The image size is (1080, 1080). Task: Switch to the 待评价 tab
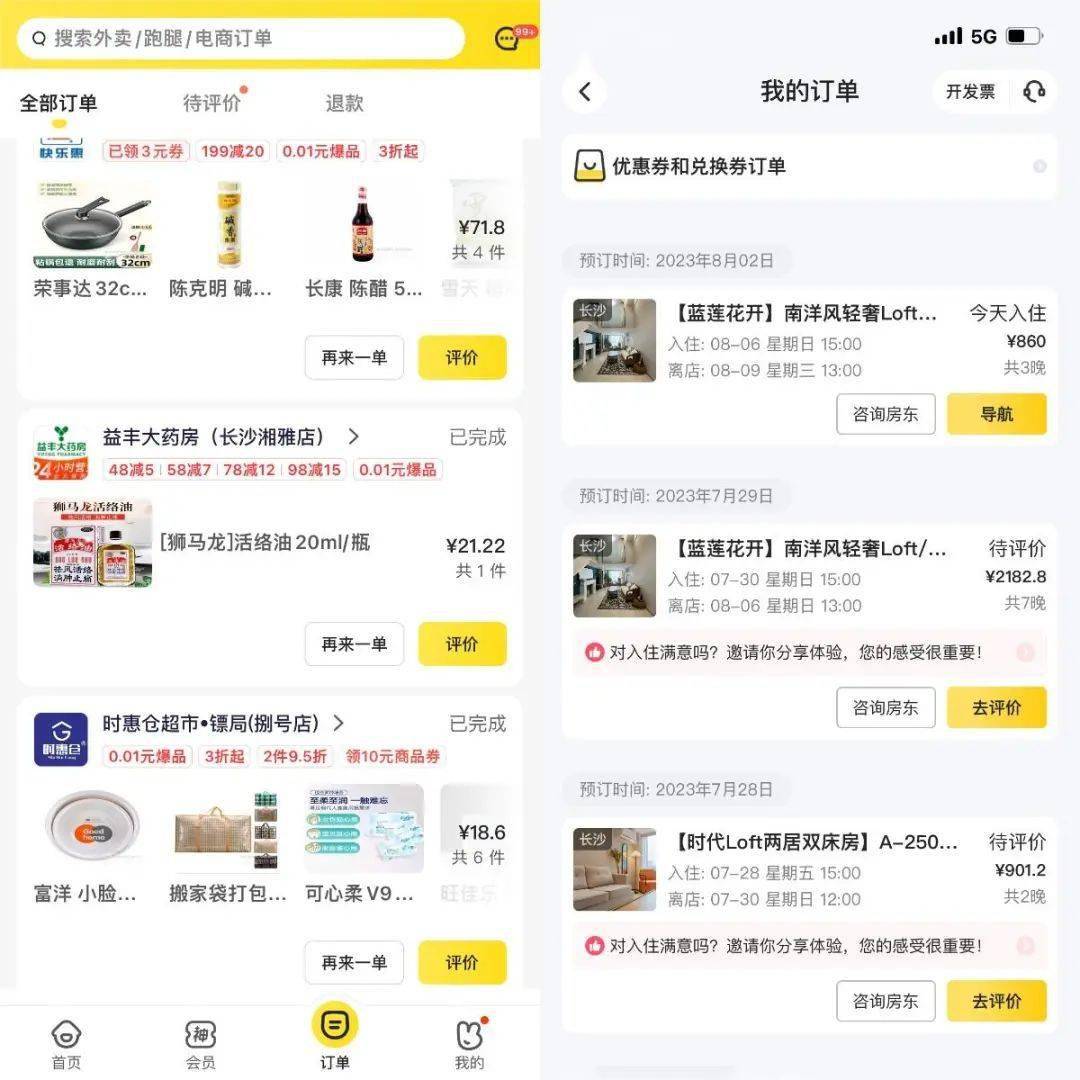(x=211, y=103)
